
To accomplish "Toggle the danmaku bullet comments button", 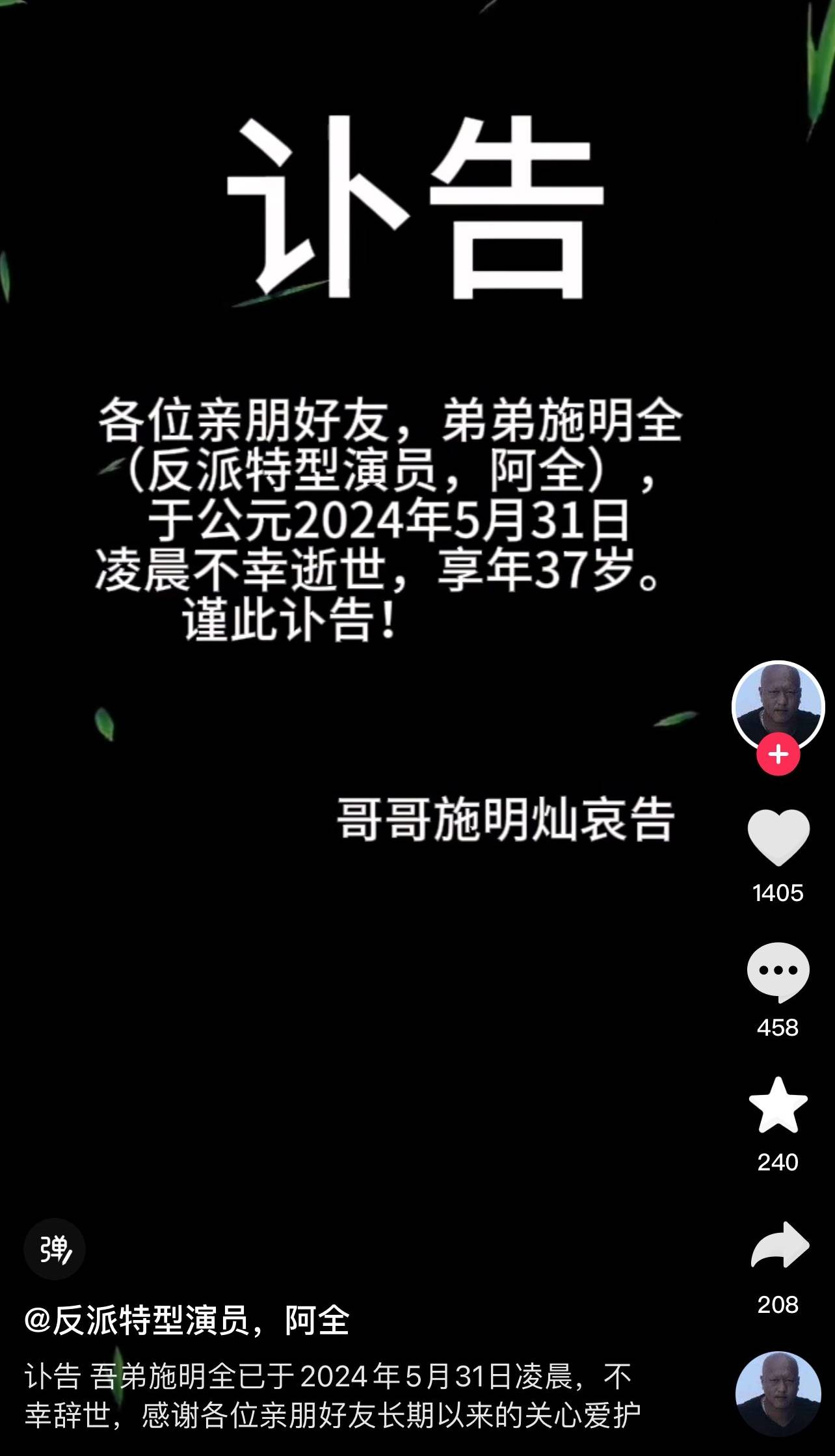I will coord(55,1249).
